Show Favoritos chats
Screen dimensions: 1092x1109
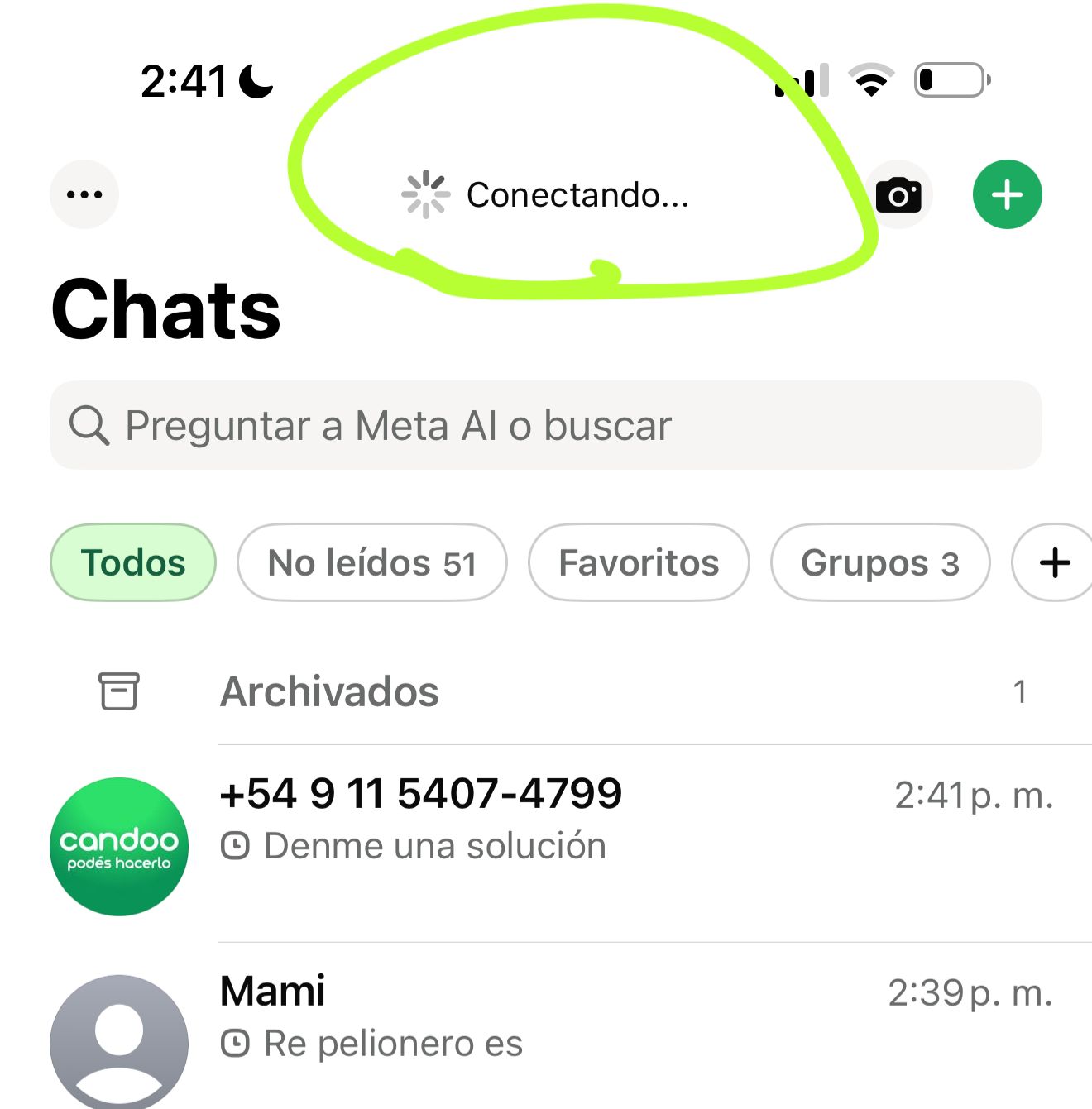pyautogui.click(x=639, y=563)
